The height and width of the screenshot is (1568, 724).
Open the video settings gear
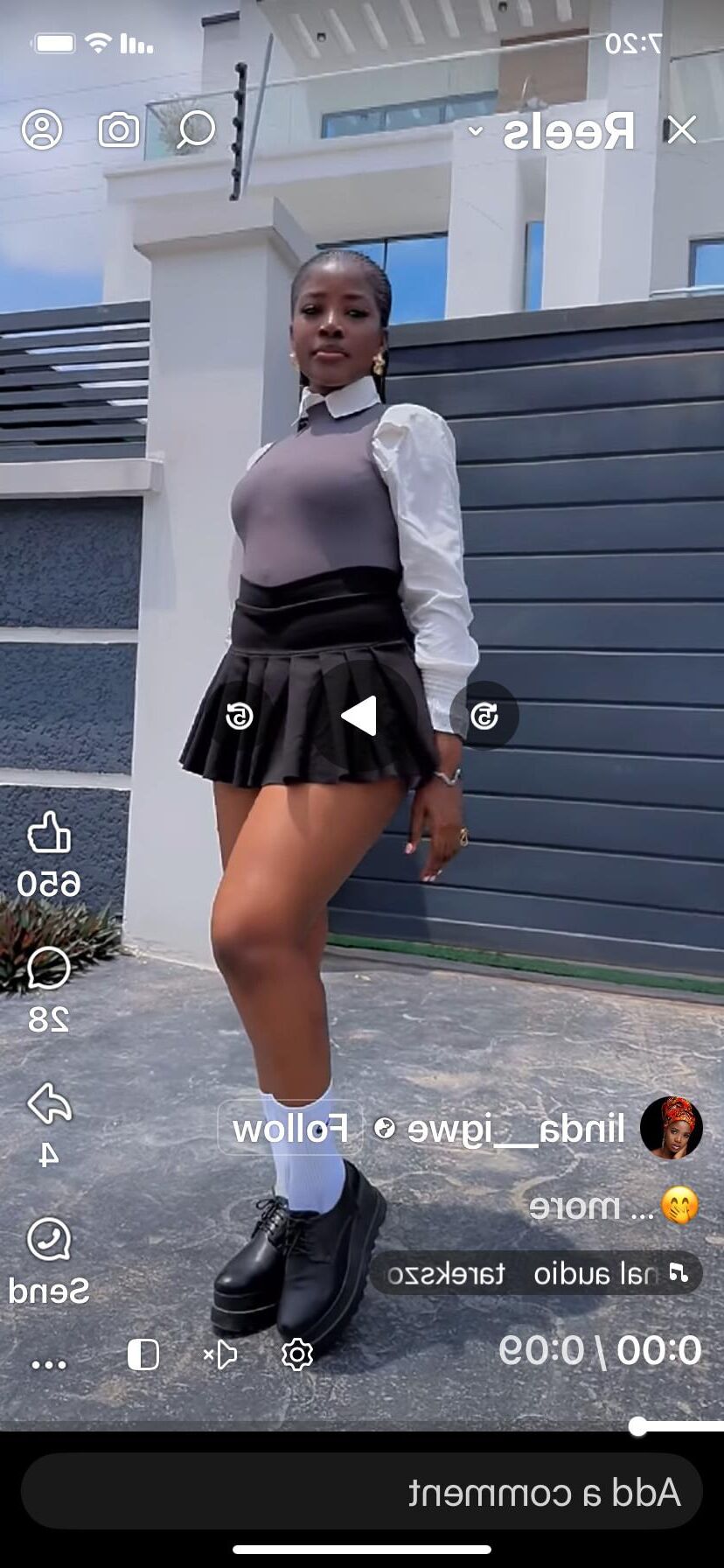click(x=297, y=1354)
